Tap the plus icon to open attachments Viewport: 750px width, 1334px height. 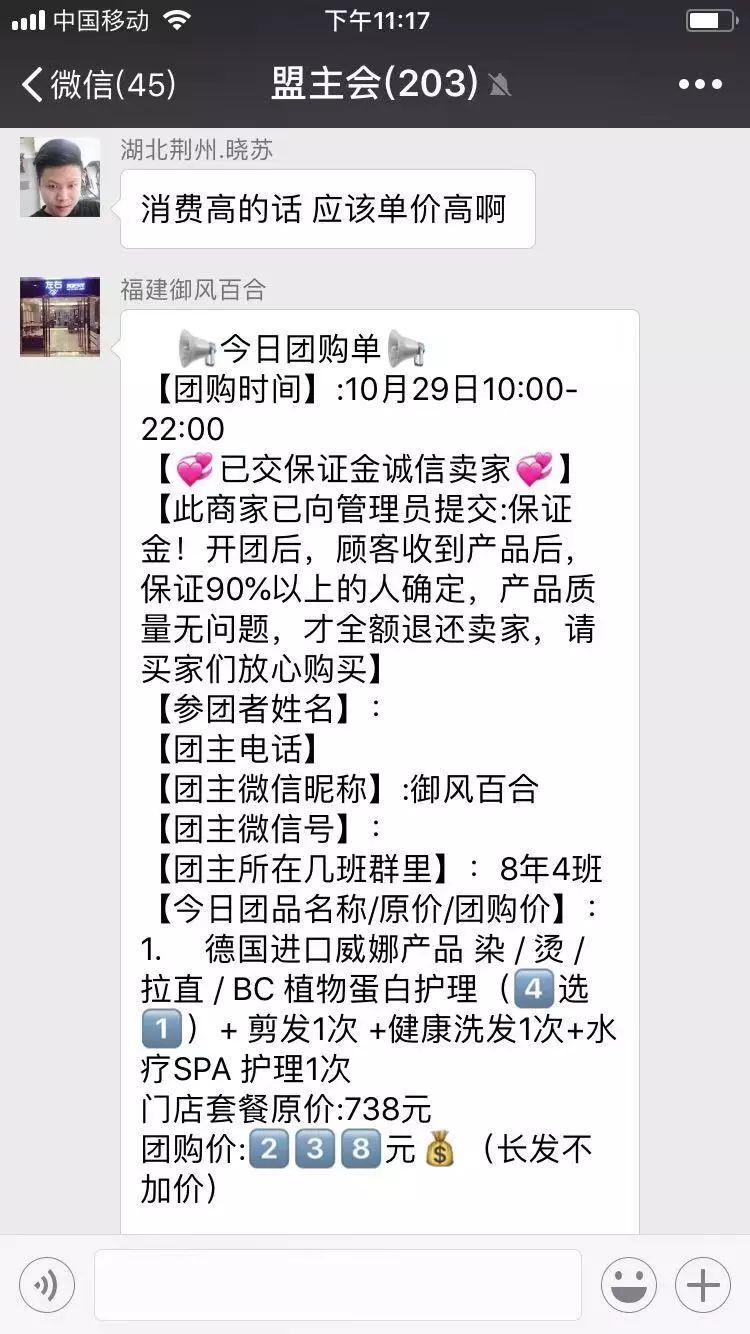(x=703, y=1285)
